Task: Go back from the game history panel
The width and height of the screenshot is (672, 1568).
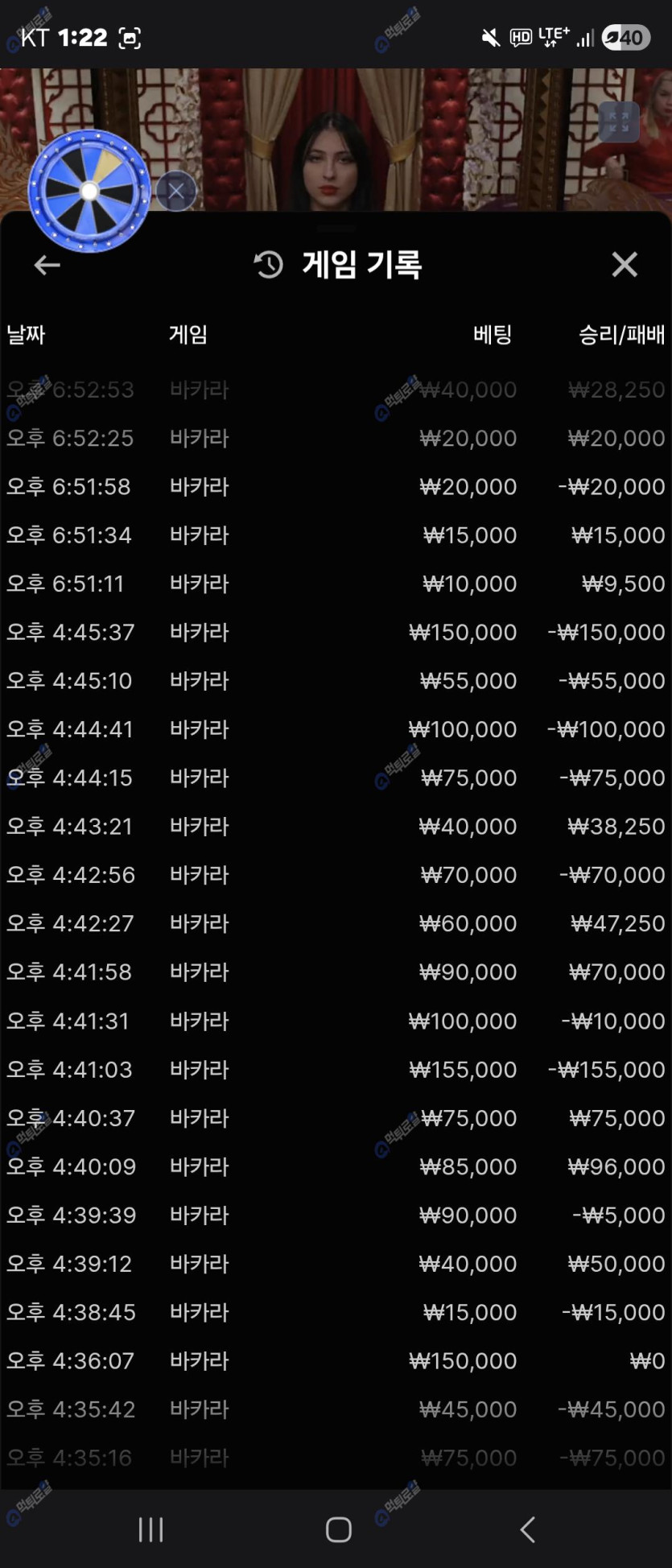Action: click(47, 265)
